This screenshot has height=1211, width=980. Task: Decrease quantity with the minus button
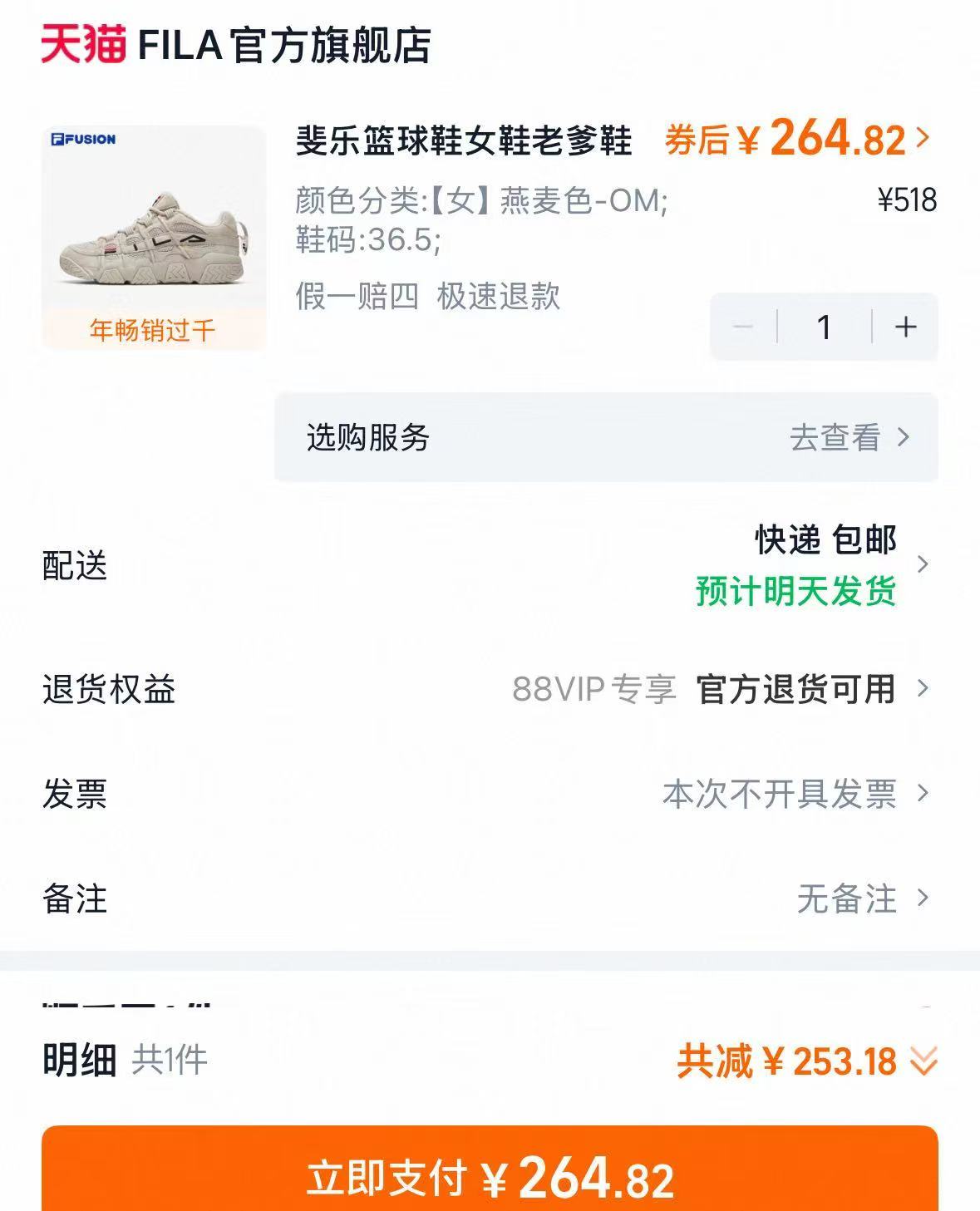pos(743,327)
